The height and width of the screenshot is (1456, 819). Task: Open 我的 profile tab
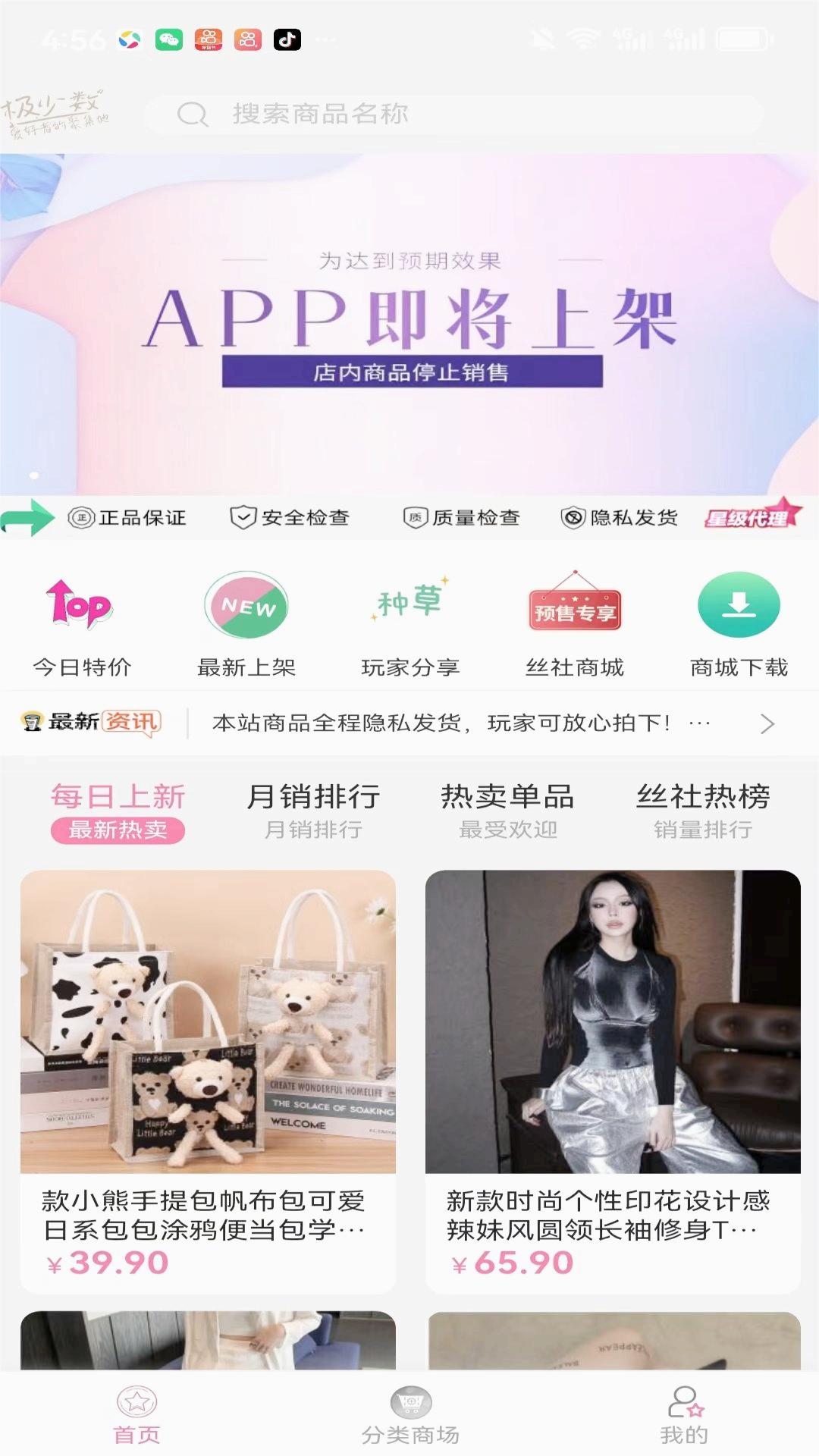click(x=684, y=1416)
